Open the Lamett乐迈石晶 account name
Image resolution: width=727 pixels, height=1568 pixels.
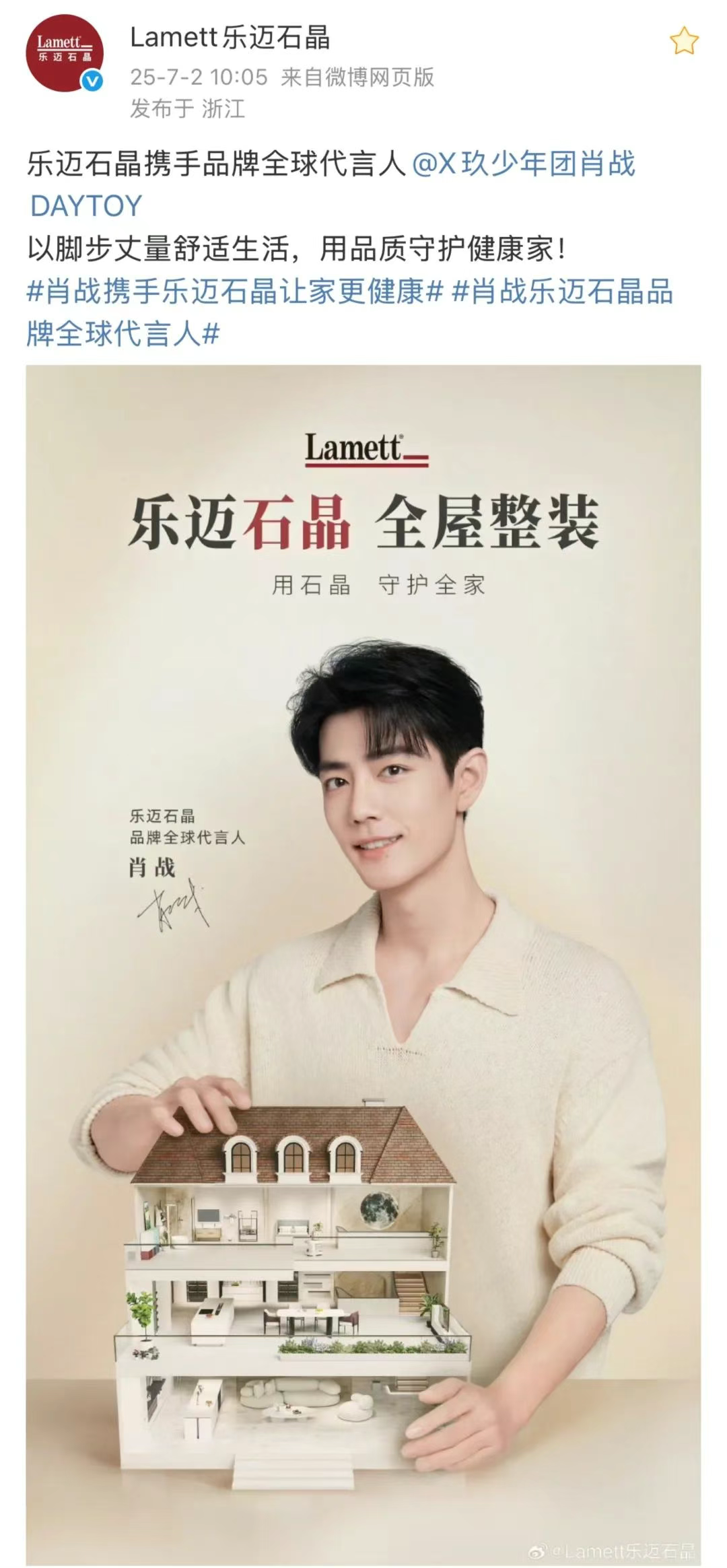click(x=230, y=38)
